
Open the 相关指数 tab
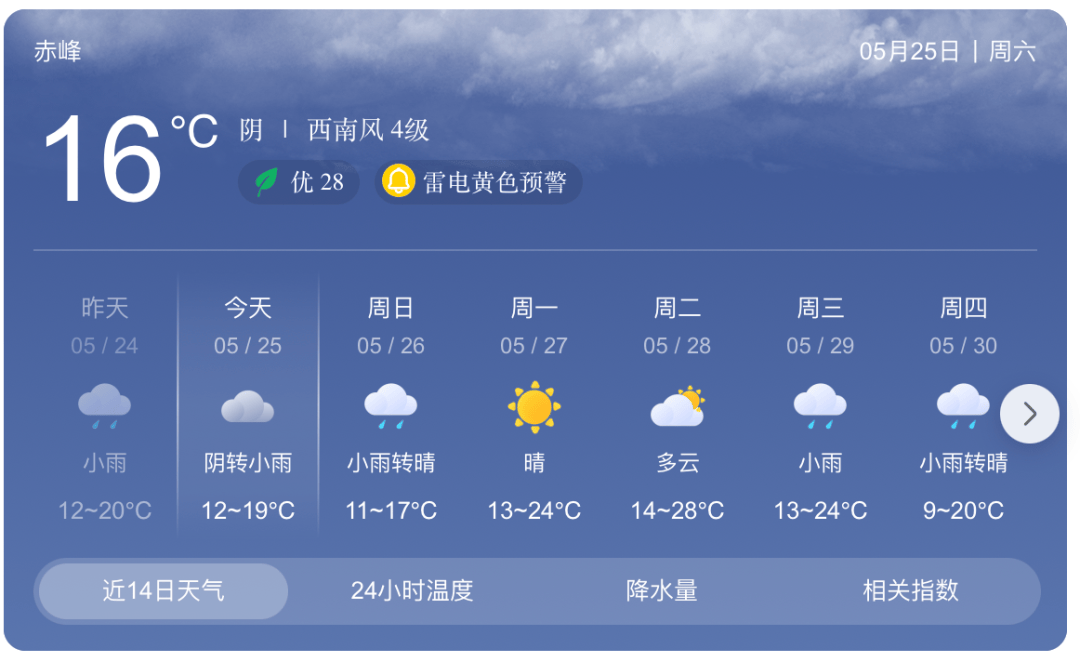[x=910, y=591]
